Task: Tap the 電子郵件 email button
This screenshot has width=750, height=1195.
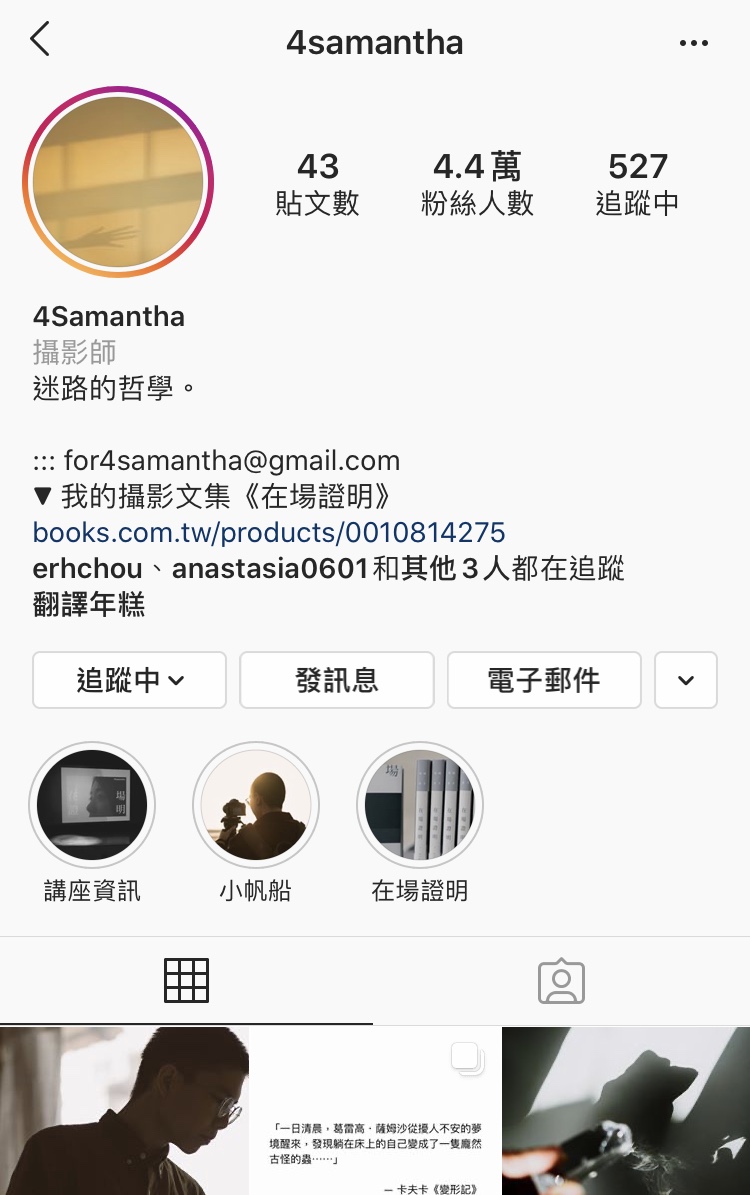Action: [544, 680]
